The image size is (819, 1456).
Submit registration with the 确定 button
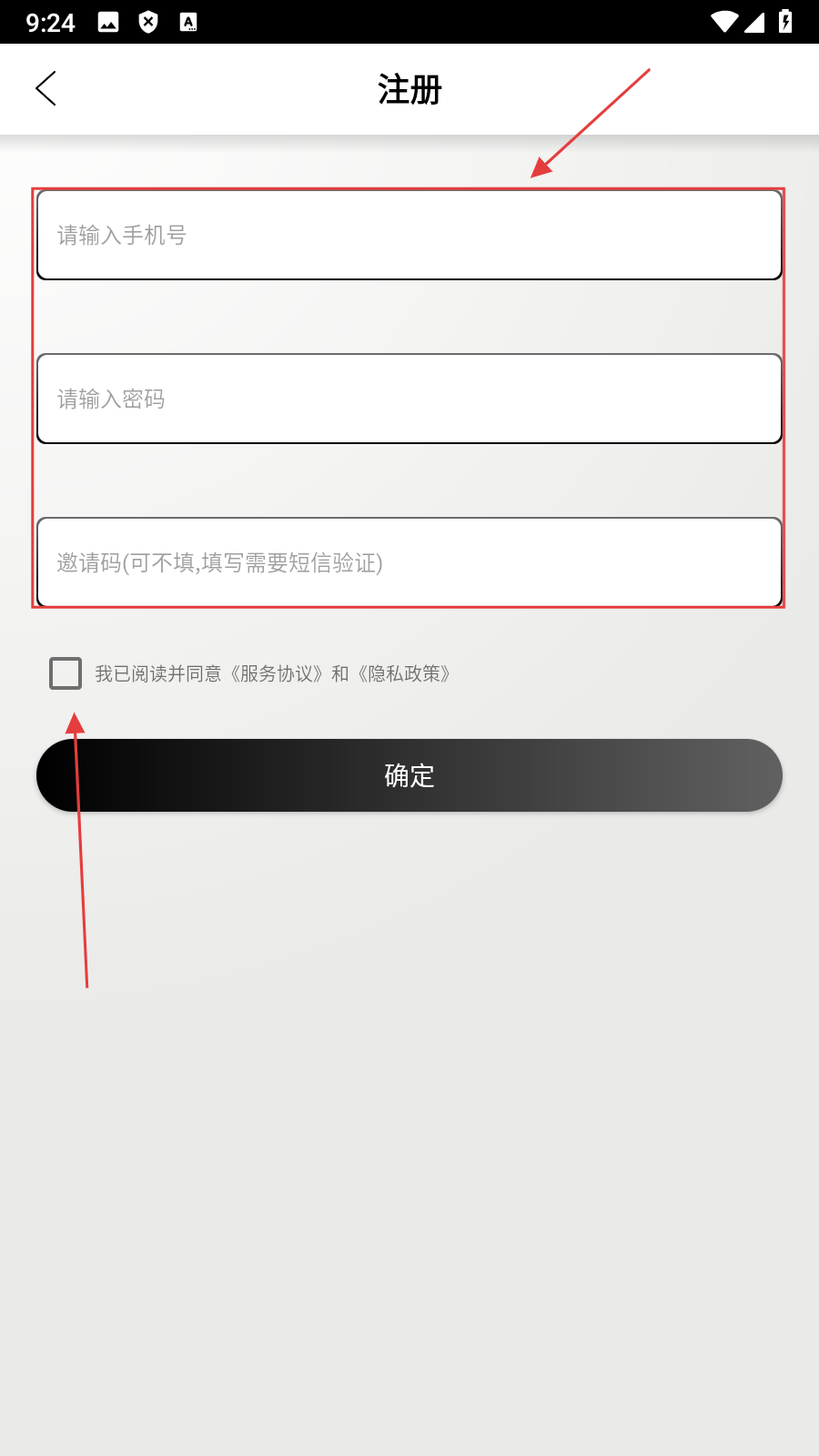coord(409,775)
